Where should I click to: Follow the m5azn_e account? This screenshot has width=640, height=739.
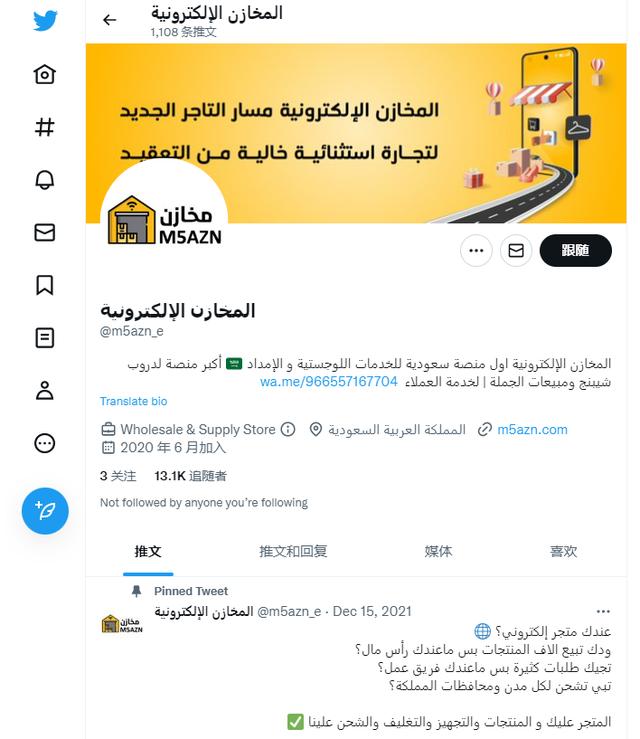pyautogui.click(x=575, y=251)
